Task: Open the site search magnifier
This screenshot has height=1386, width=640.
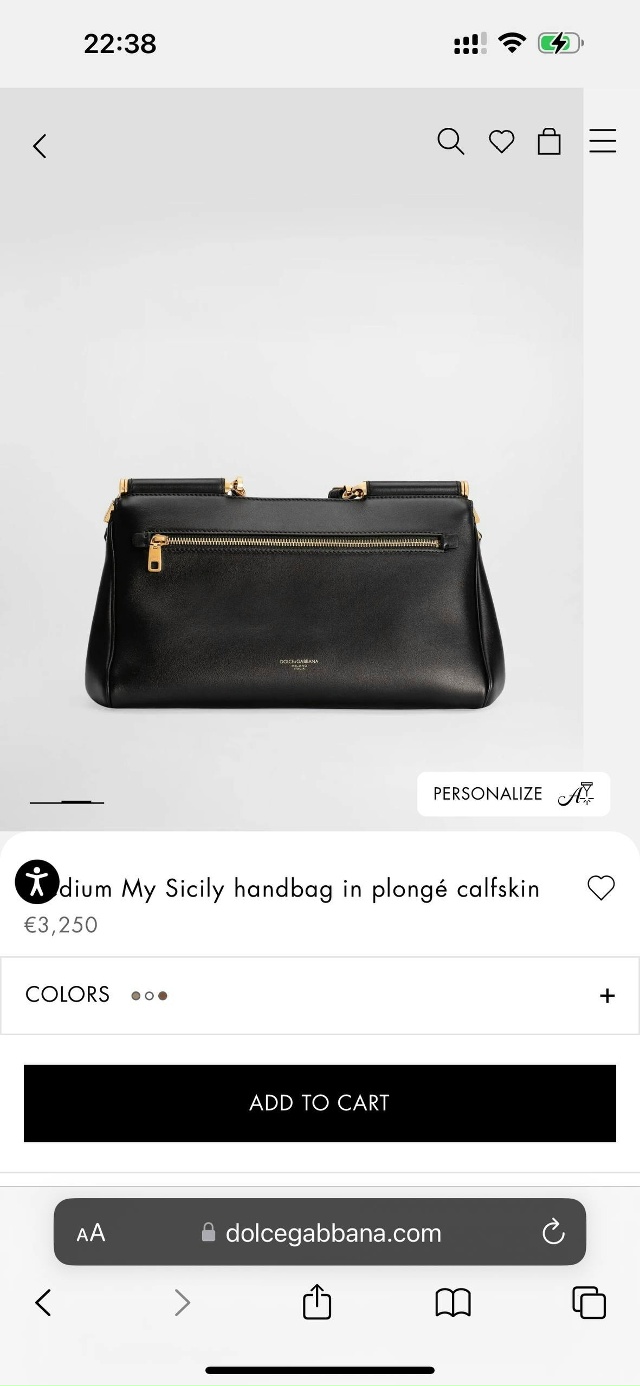Action: coord(451,142)
